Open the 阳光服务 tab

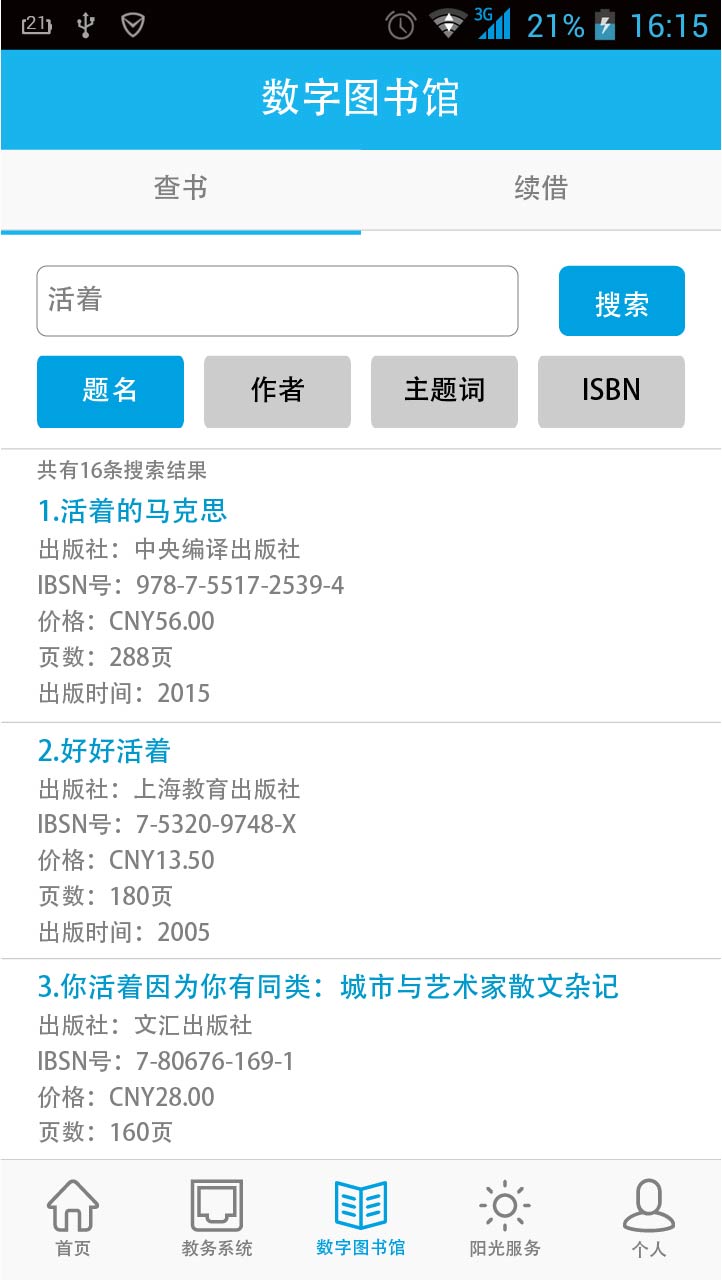[x=505, y=1218]
